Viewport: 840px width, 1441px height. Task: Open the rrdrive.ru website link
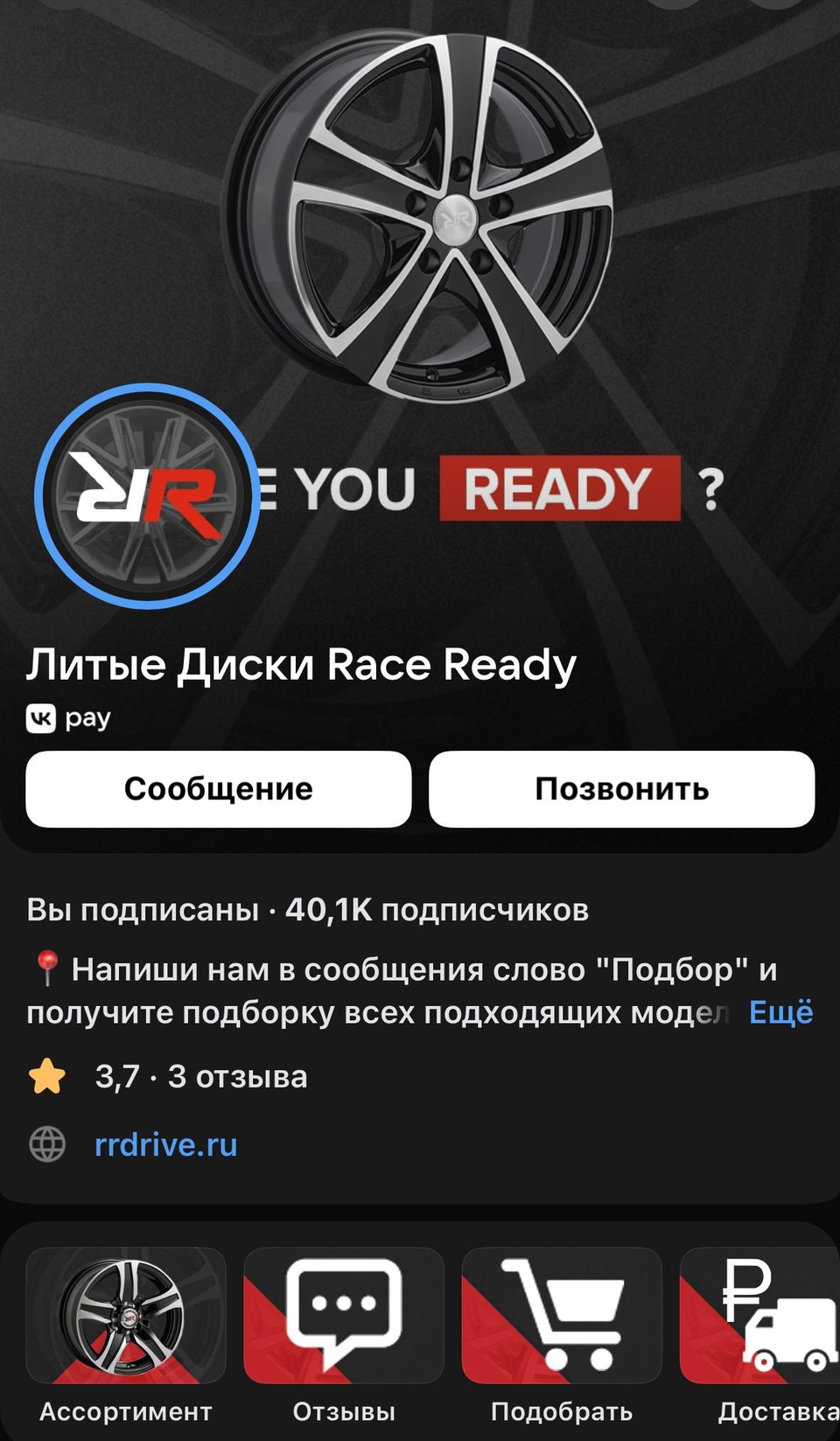[x=166, y=1144]
